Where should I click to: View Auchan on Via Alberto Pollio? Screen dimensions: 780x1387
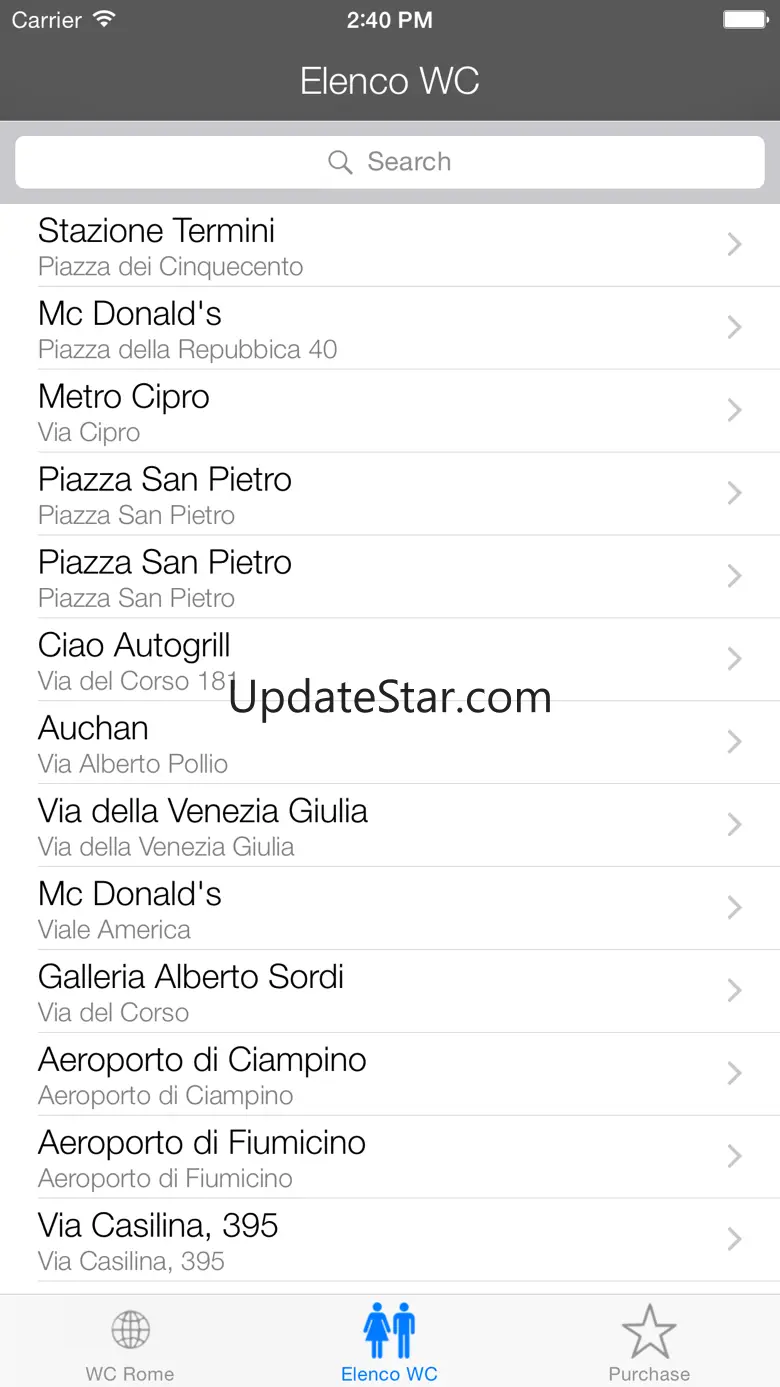(390, 743)
